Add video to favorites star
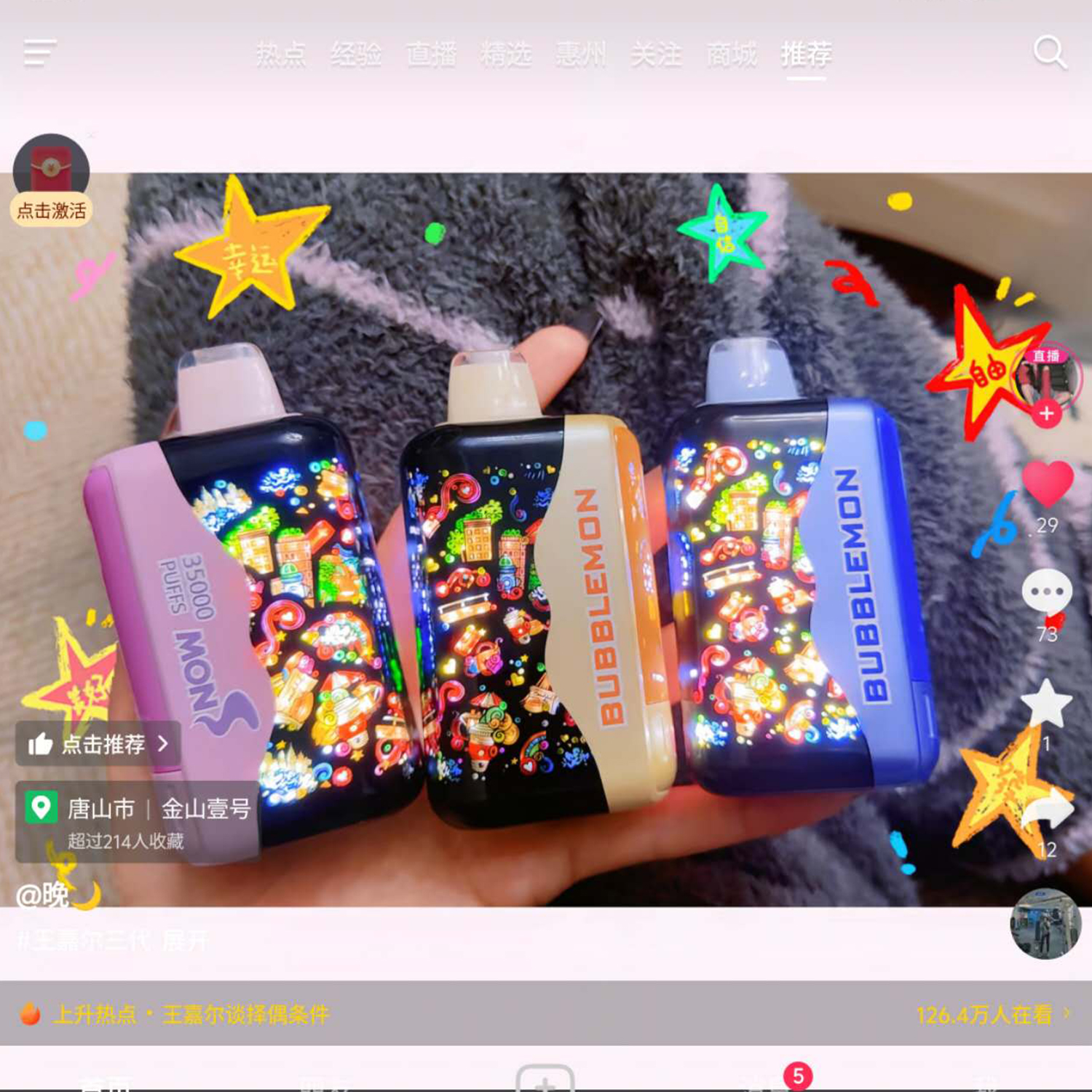This screenshot has width=1092, height=1092. 1046,703
